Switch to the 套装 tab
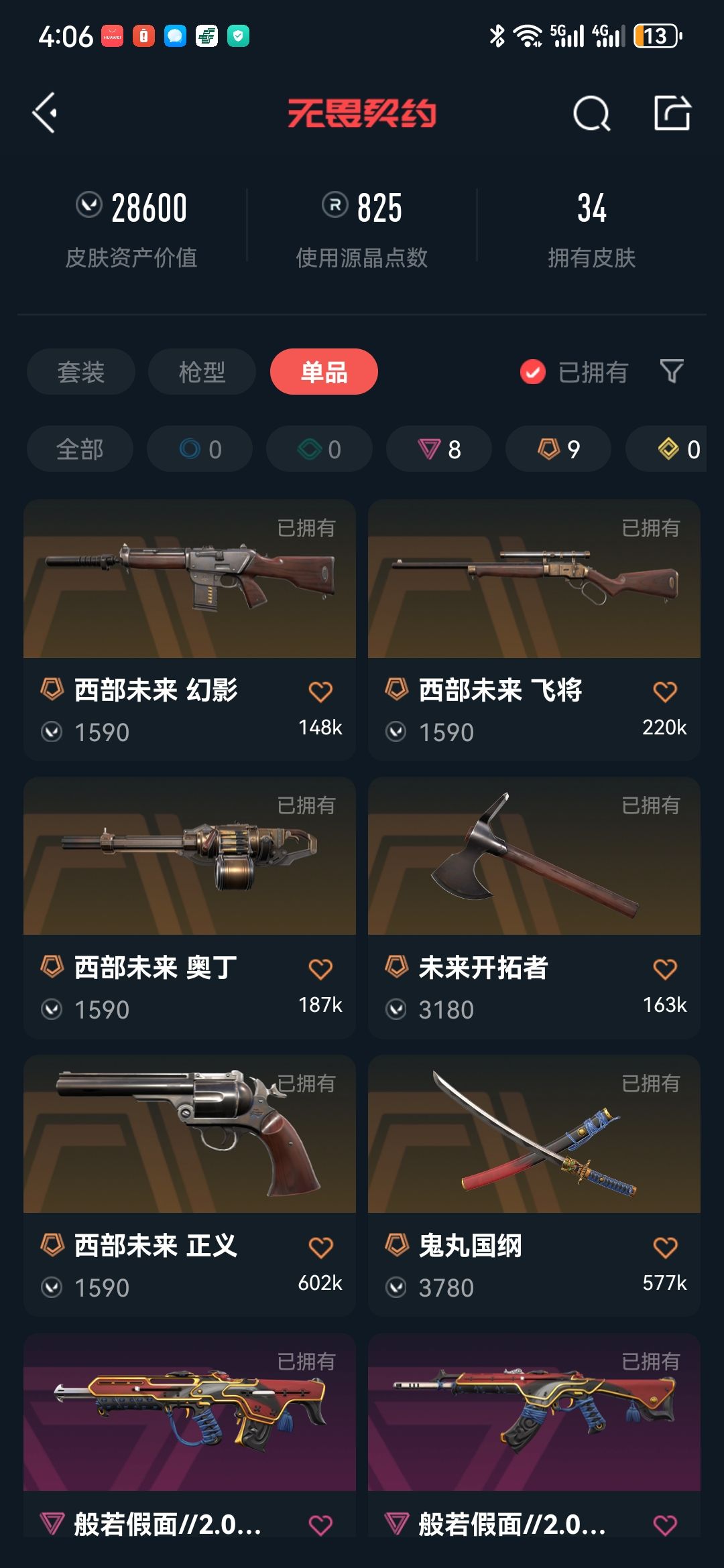The height and width of the screenshot is (1568, 724). 80,372
